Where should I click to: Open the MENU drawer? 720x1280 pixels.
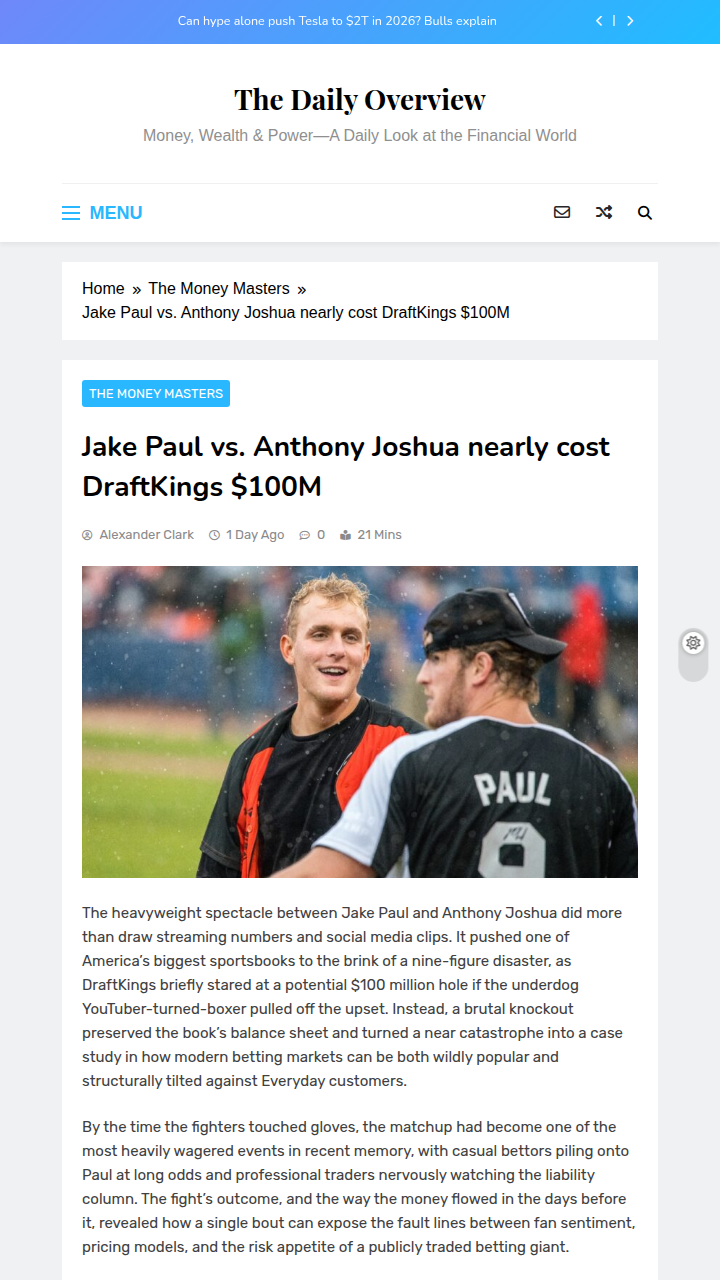102,213
